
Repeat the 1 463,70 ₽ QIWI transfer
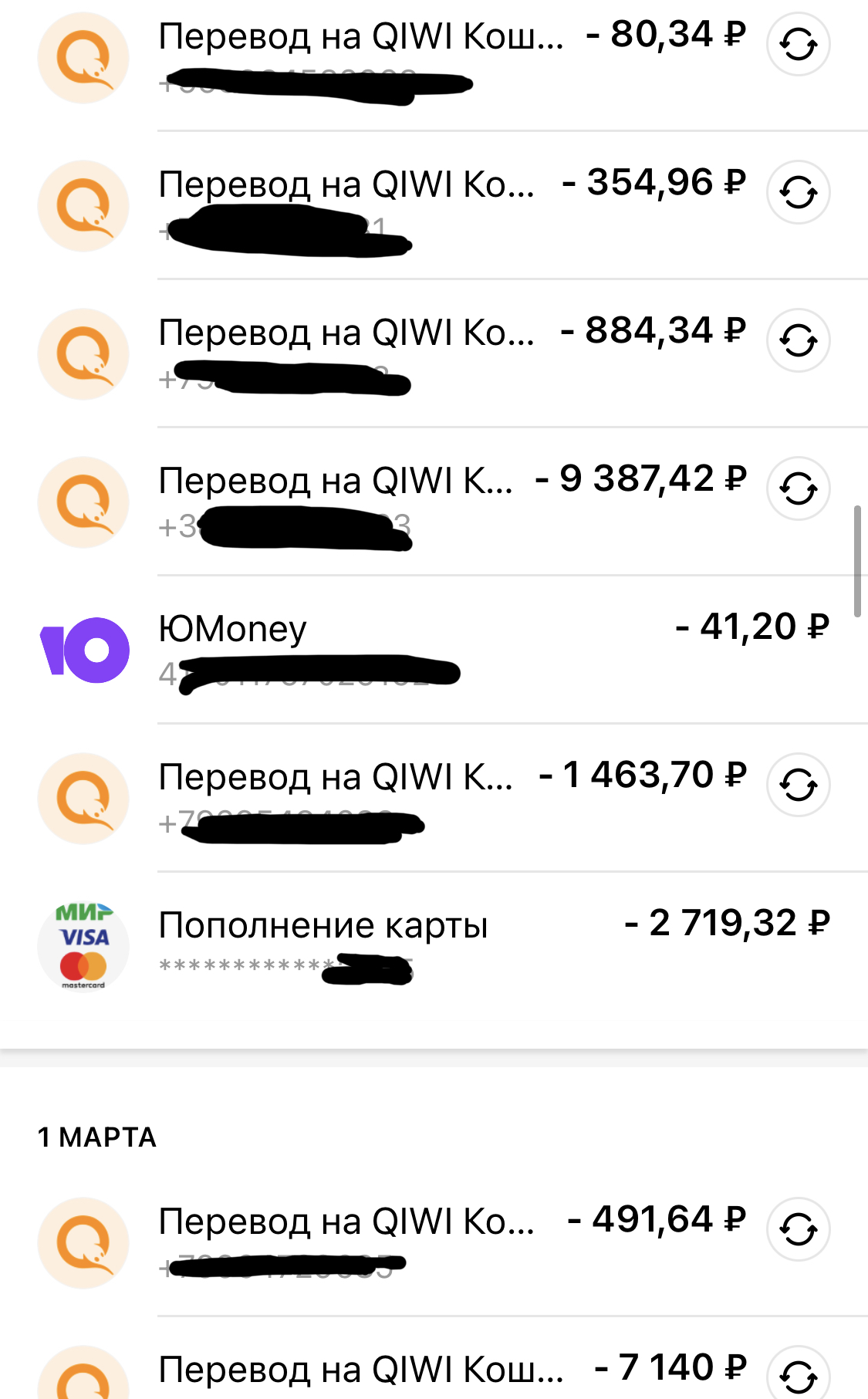798,785
